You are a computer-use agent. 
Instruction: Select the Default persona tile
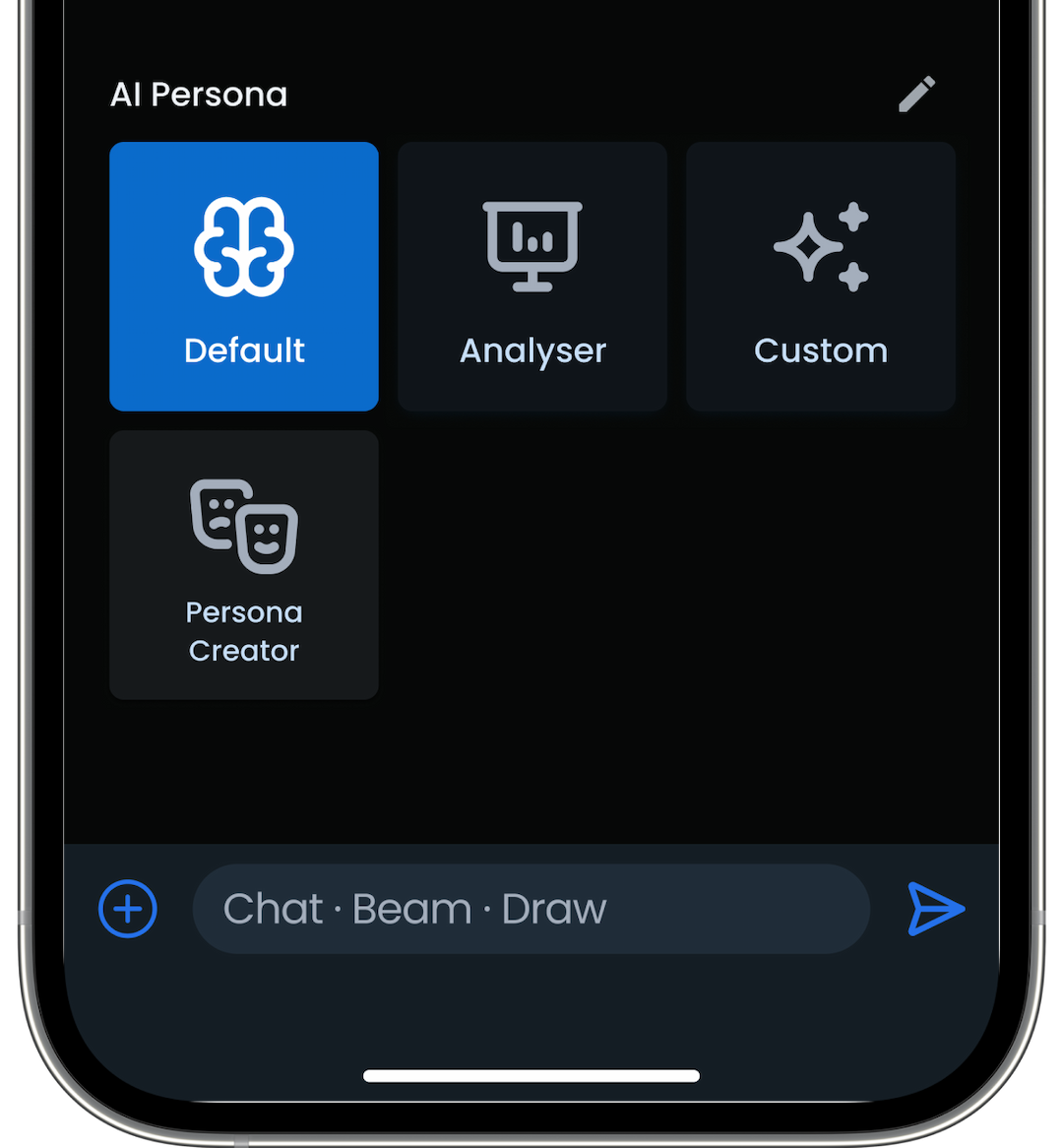[x=244, y=277]
